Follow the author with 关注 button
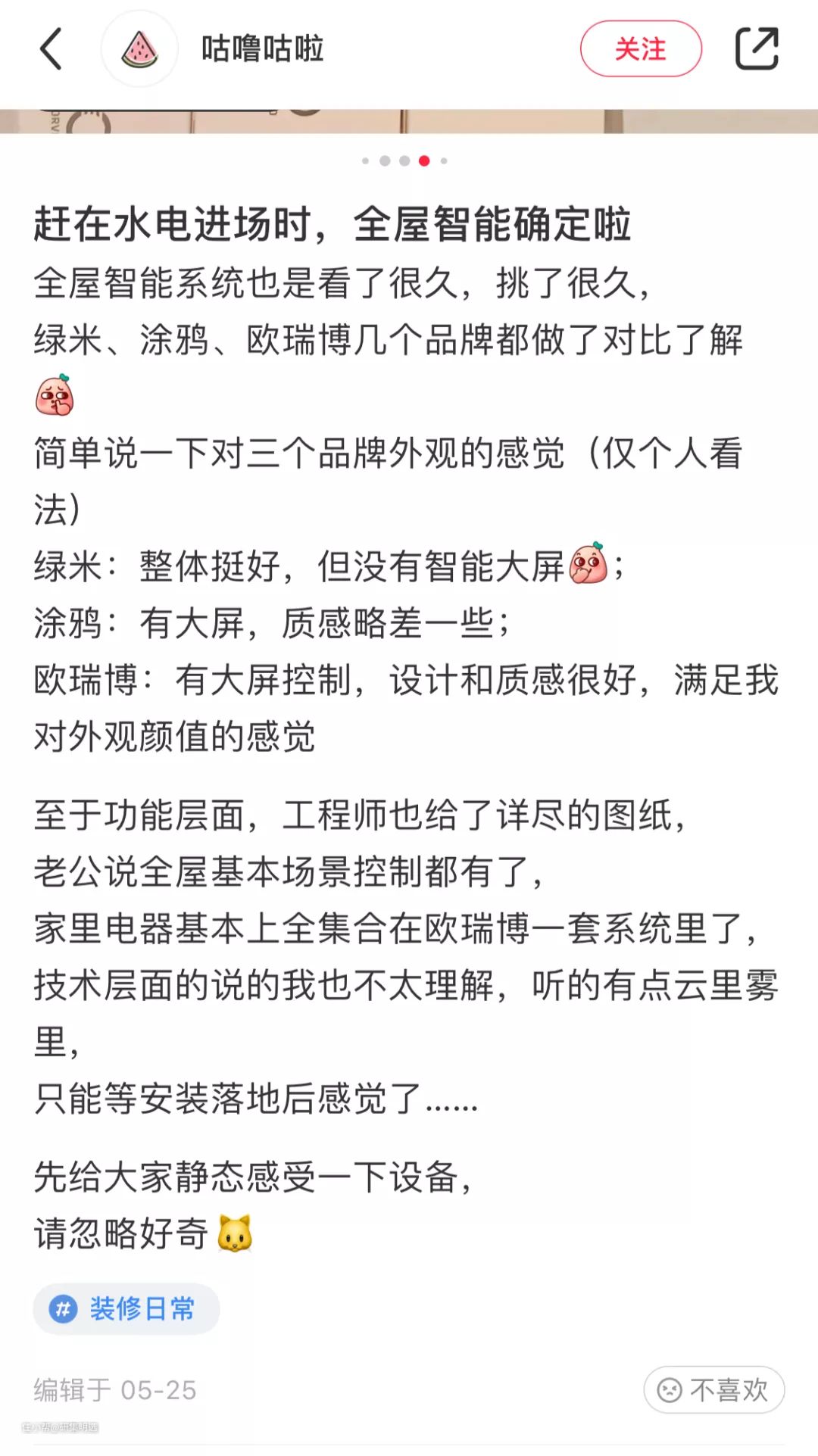 641,49
